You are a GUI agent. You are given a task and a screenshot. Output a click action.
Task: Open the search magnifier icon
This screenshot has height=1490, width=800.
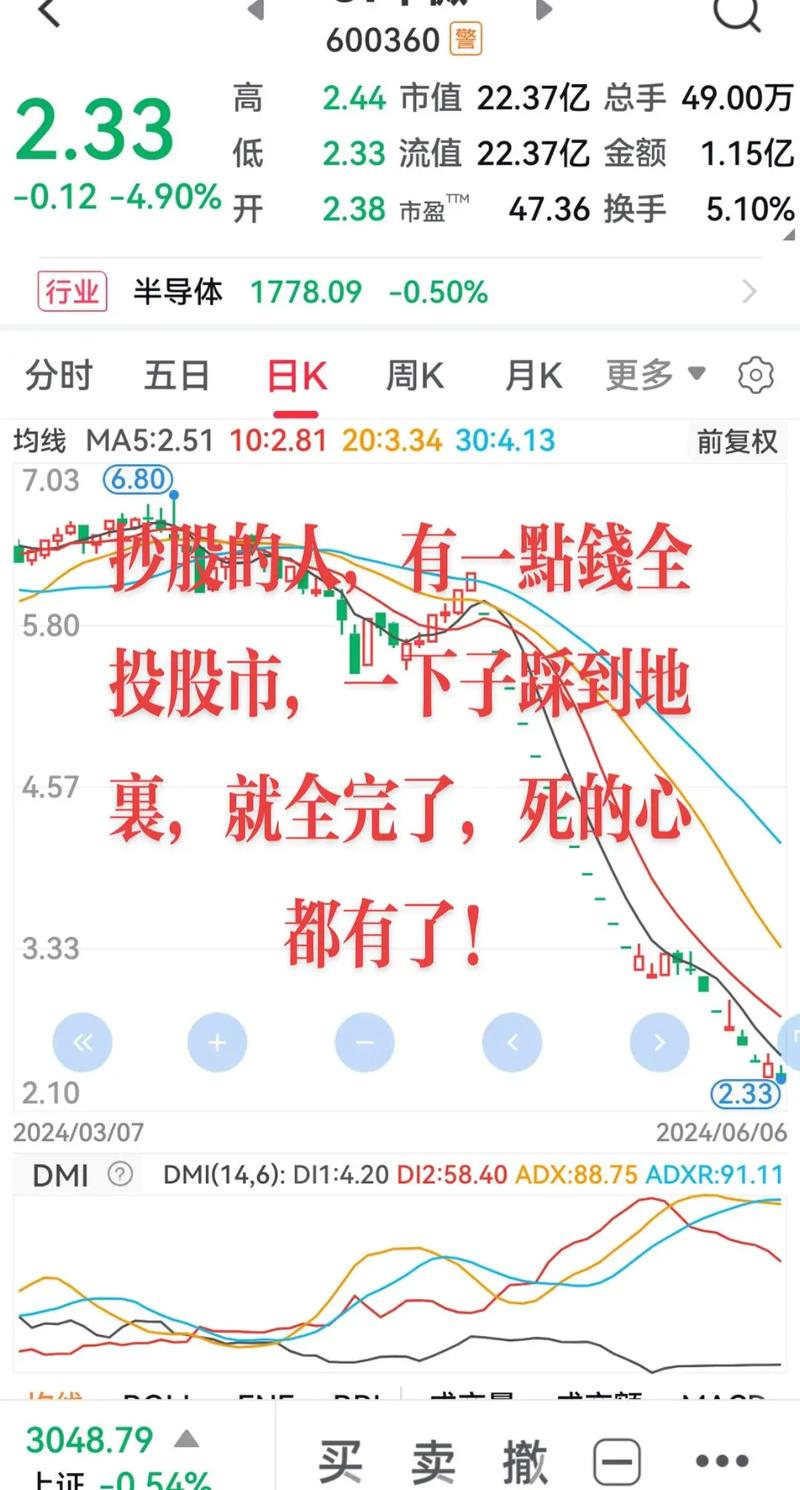[737, 14]
